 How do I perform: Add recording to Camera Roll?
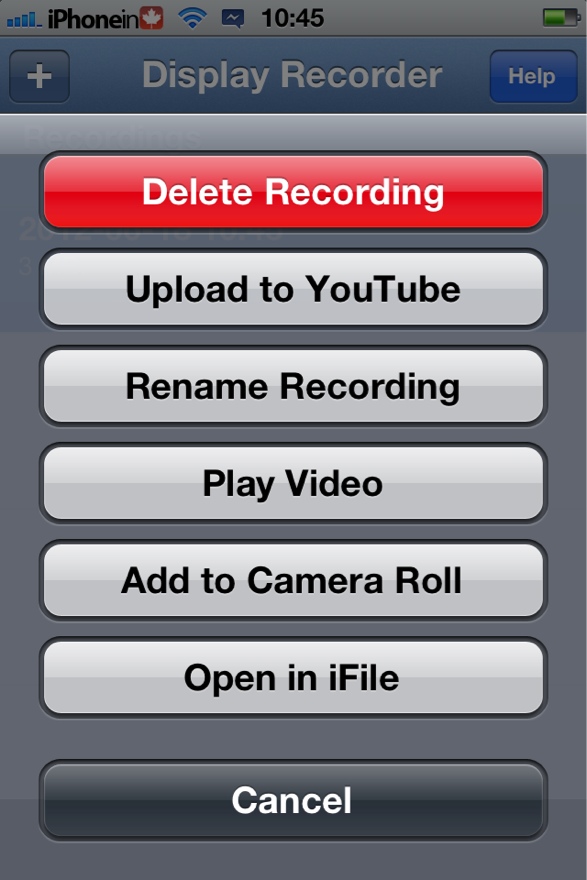point(293,580)
